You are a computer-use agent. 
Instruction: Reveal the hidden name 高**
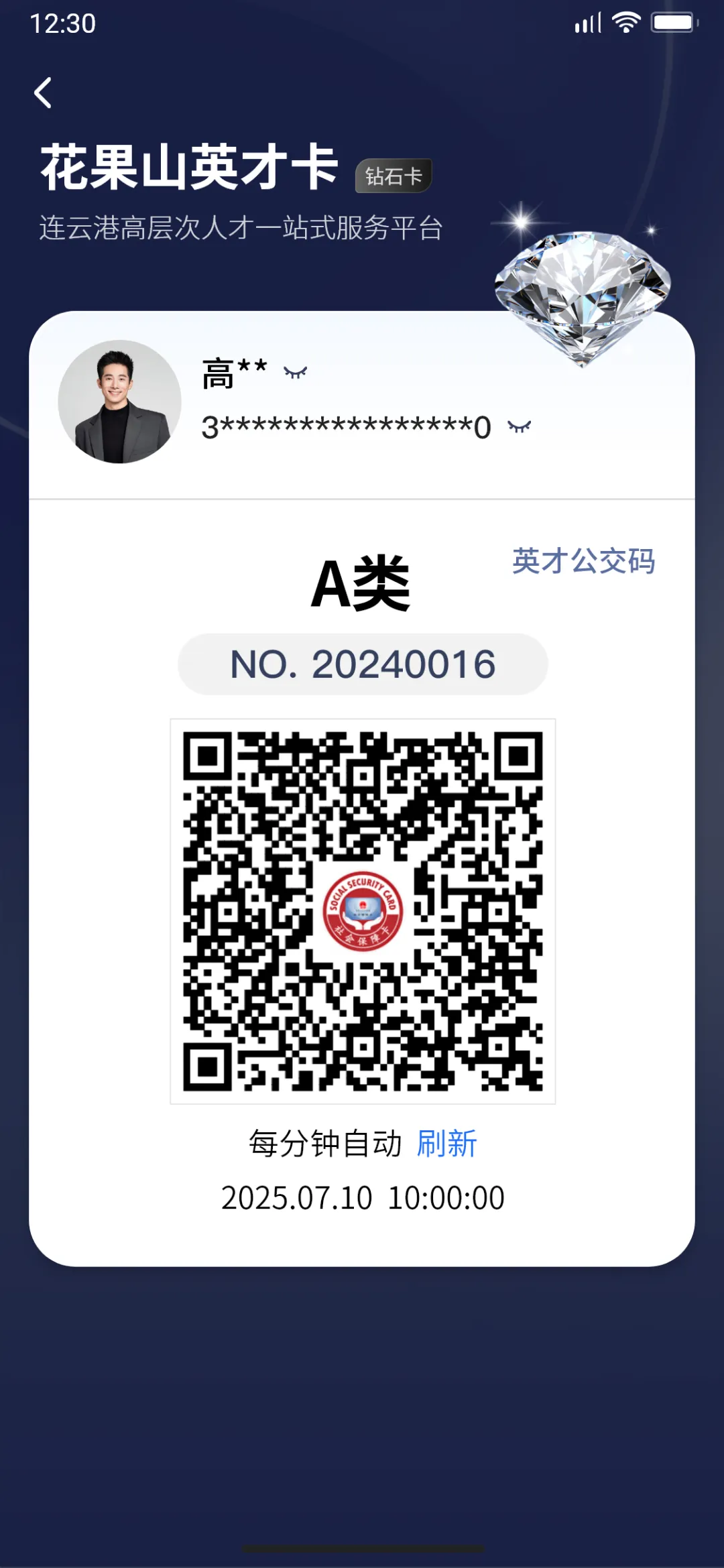[295, 373]
